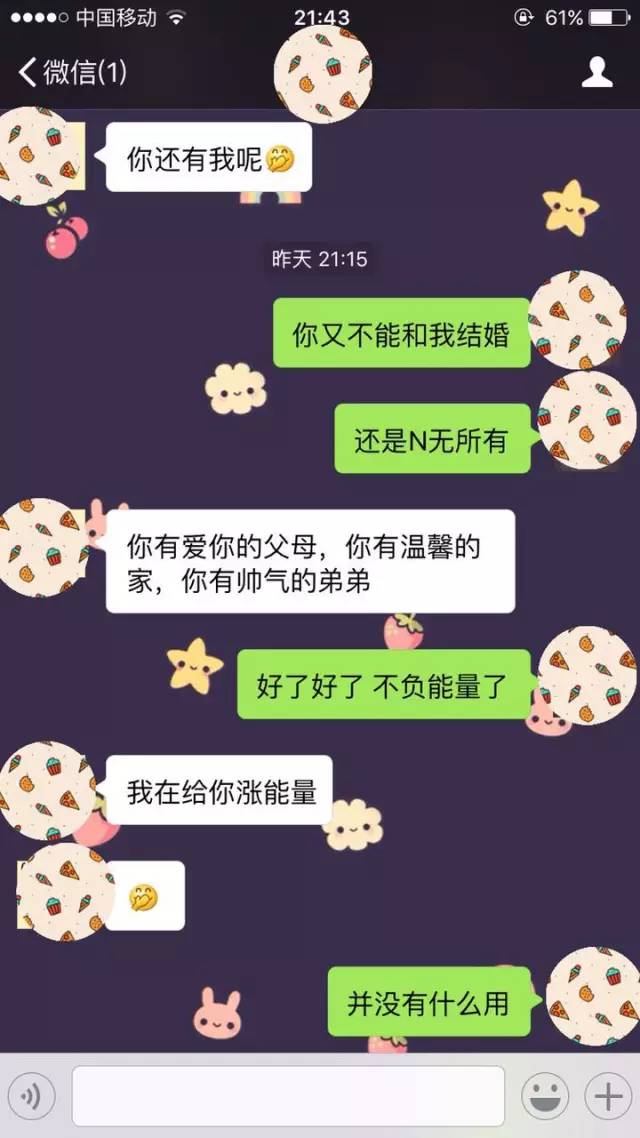Screen dimensions: 640x1138
Task: Go back to the 微信 chat list
Action: (x=70, y=72)
